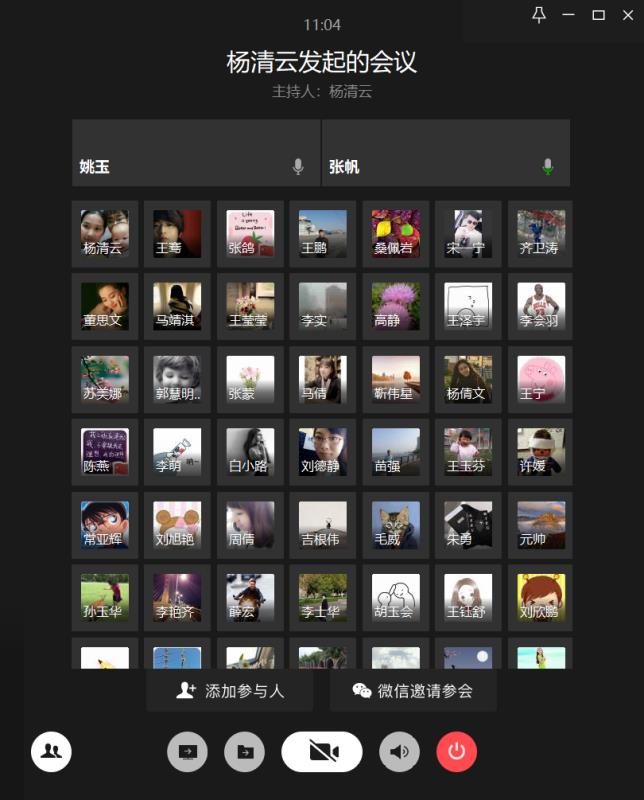Select participant 杨清云
Screen dimensions: 644x800
[x=105, y=233]
